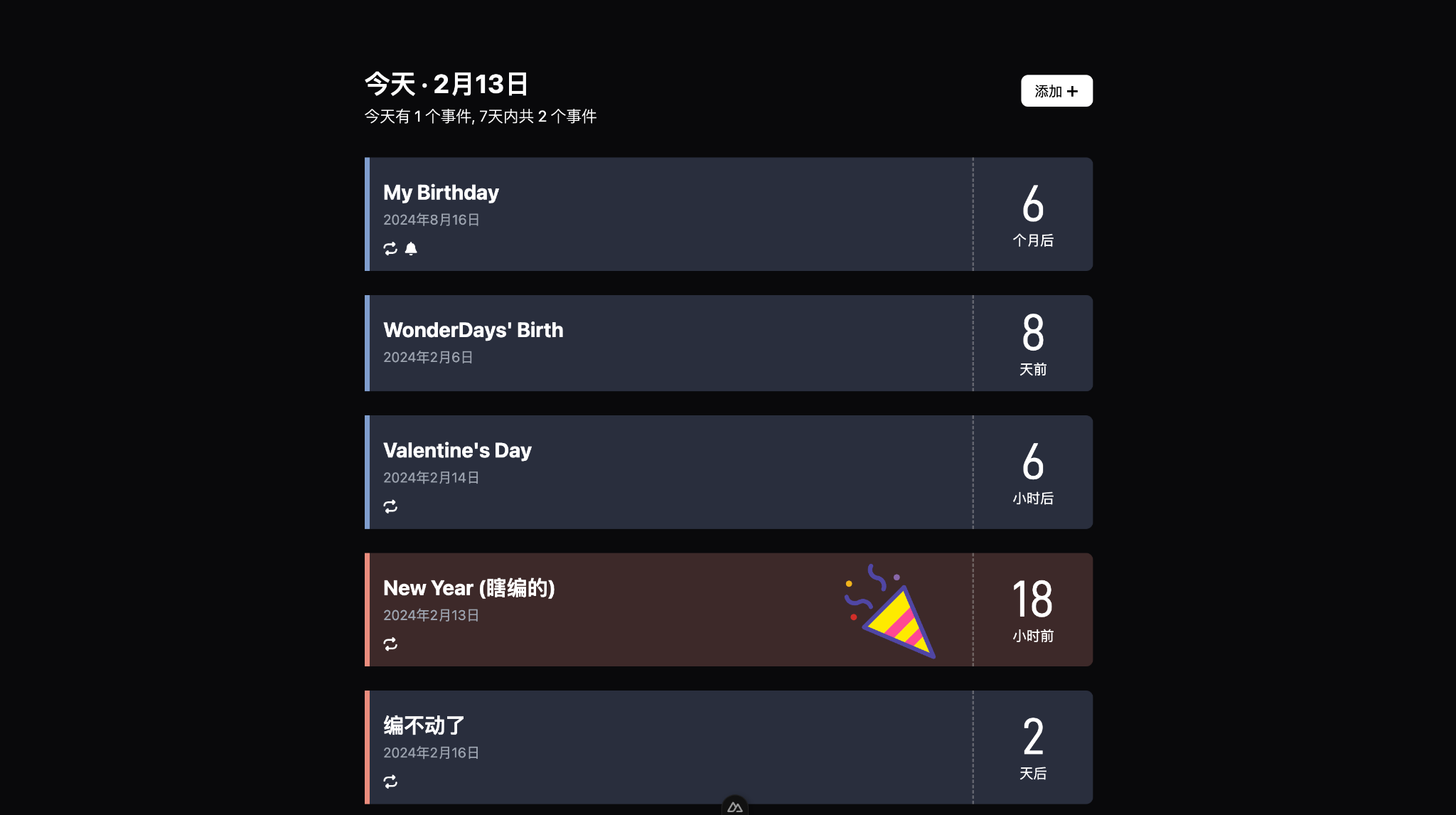Open the Nuxt devtools icon at the bottom
The width and height of the screenshot is (1456, 815).
(x=734, y=806)
